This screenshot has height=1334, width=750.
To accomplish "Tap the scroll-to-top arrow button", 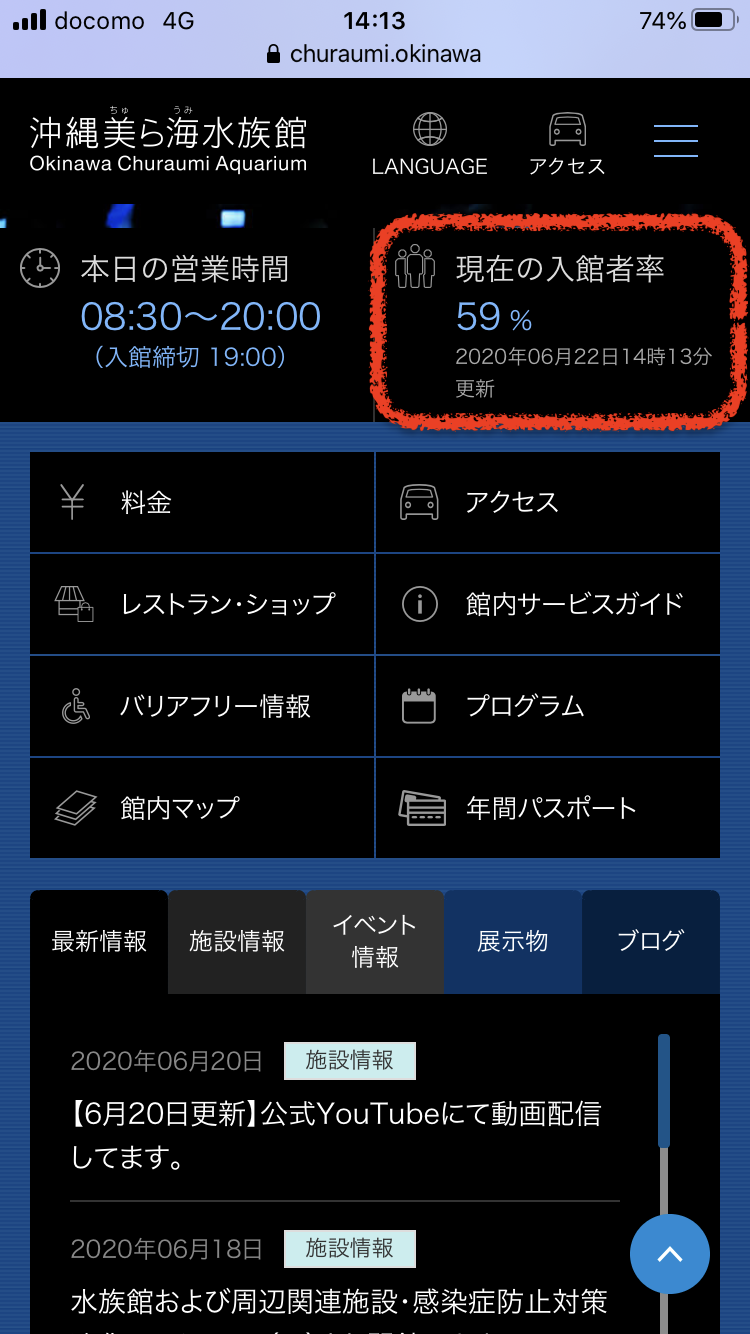I will tap(670, 1254).
